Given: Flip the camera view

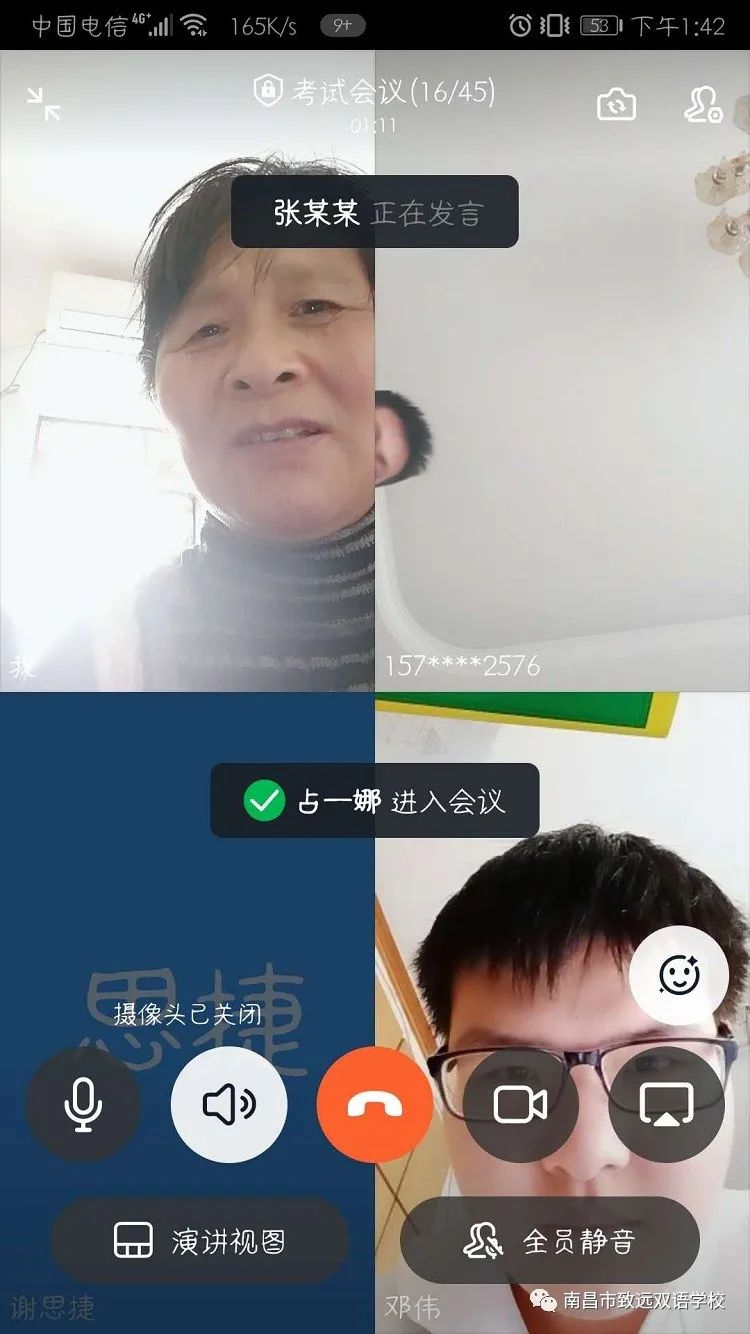Looking at the screenshot, I should tap(616, 104).
